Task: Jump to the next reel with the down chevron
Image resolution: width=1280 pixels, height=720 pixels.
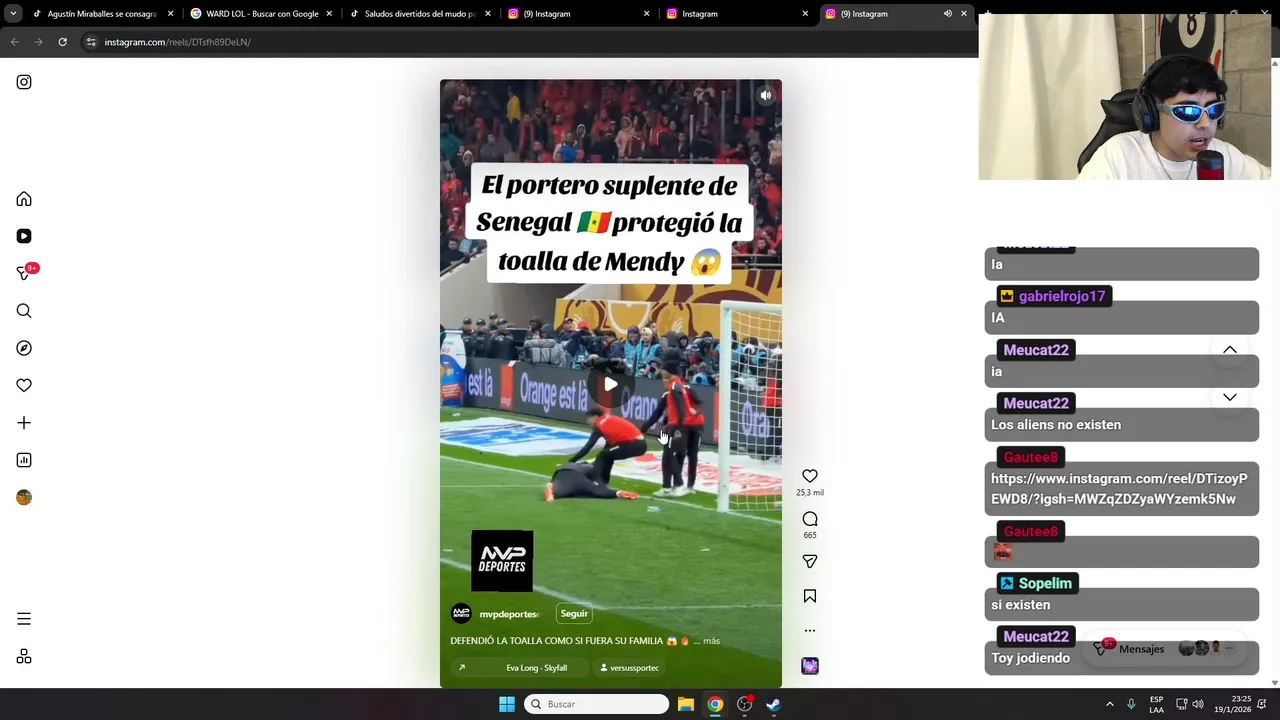Action: [1229, 398]
